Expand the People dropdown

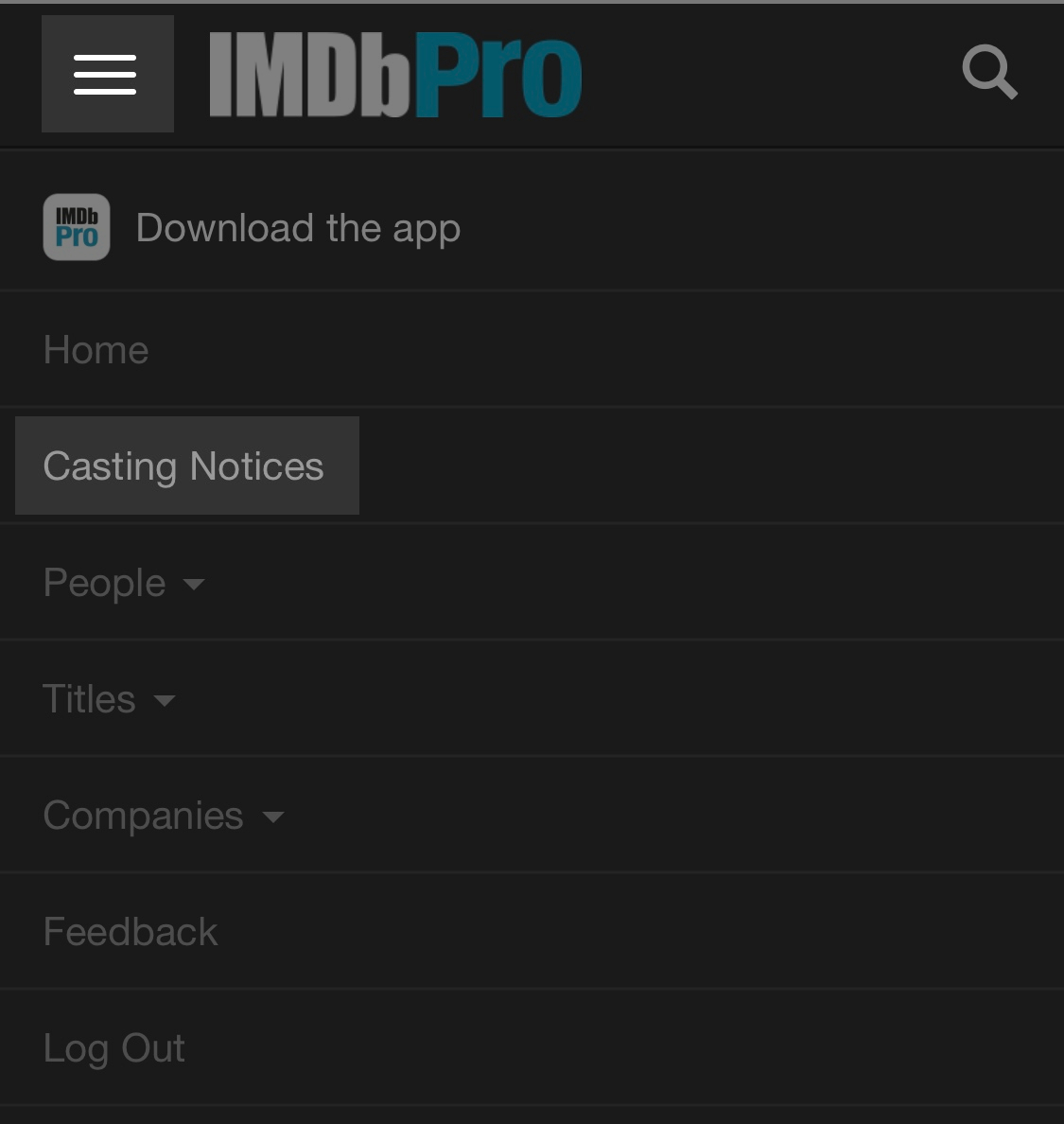click(123, 583)
